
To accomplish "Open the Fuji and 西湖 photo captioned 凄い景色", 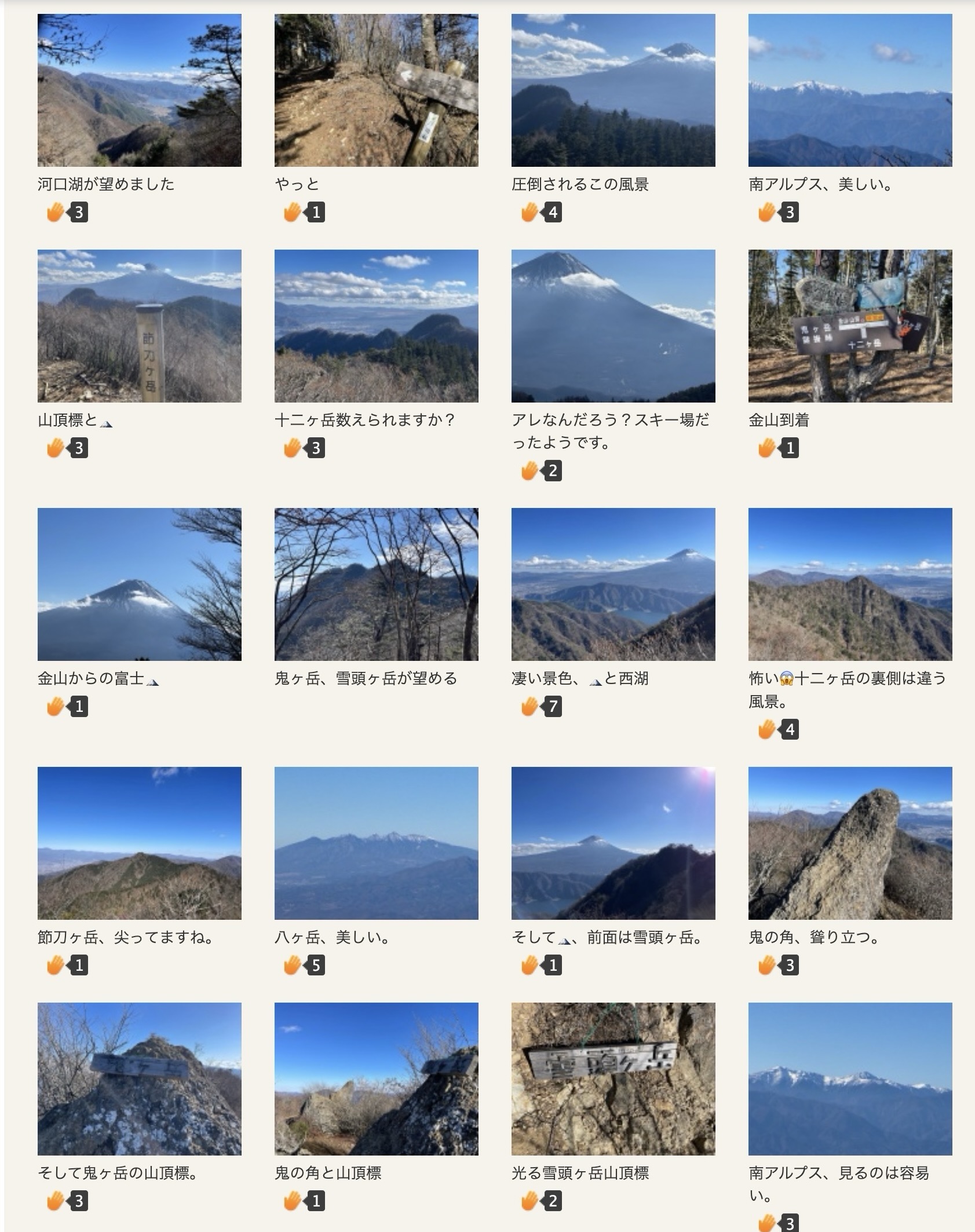I will (613, 584).
